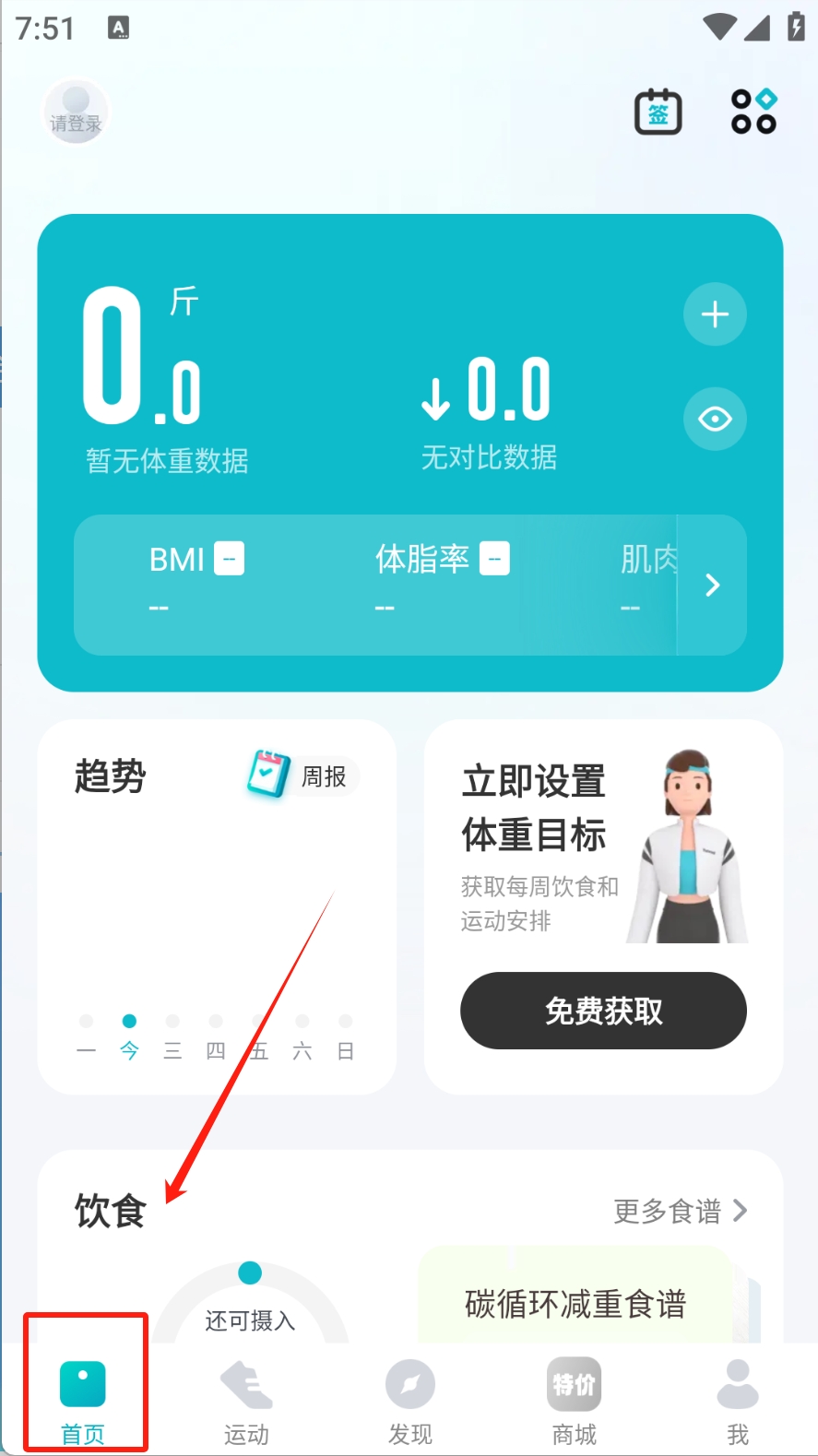Switch to the 运动 tab

click(246, 1398)
